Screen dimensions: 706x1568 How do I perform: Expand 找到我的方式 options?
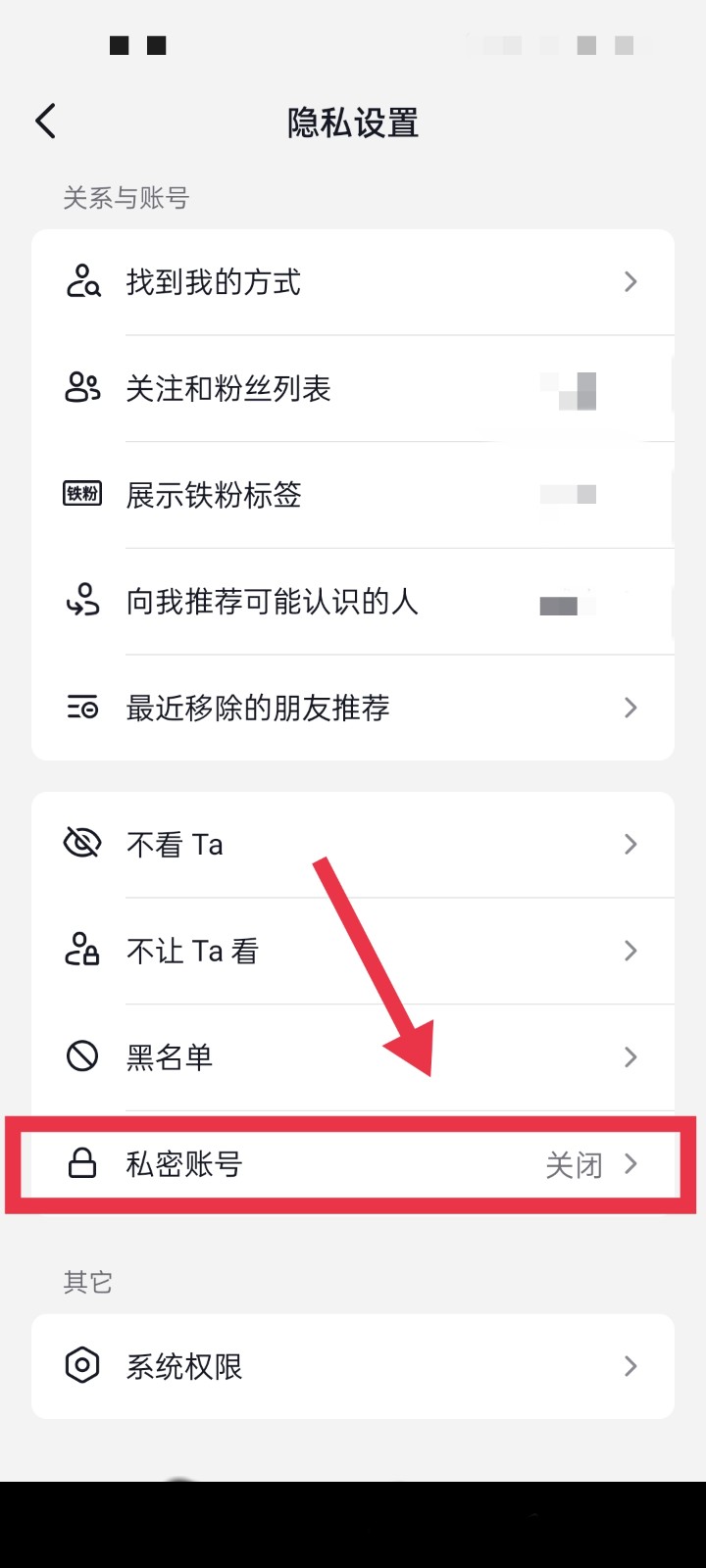[630, 281]
